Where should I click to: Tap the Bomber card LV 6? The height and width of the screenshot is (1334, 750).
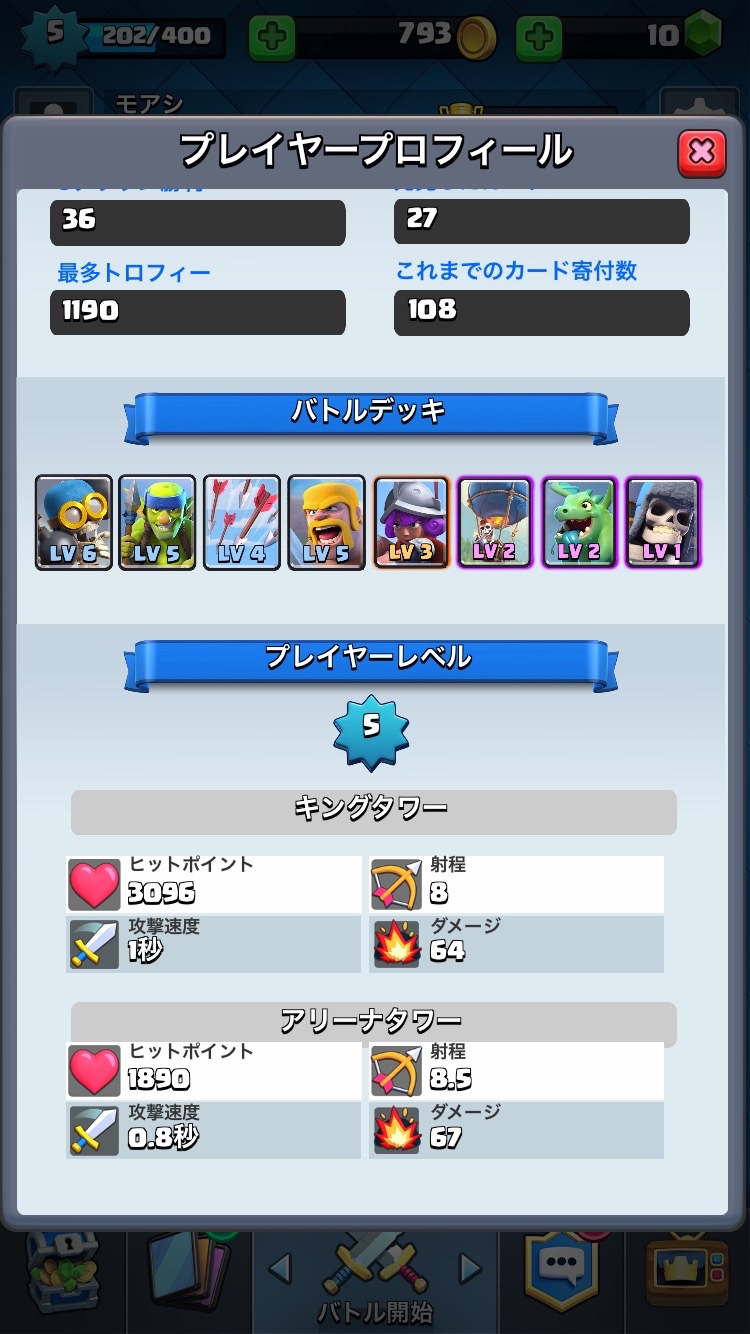73,522
